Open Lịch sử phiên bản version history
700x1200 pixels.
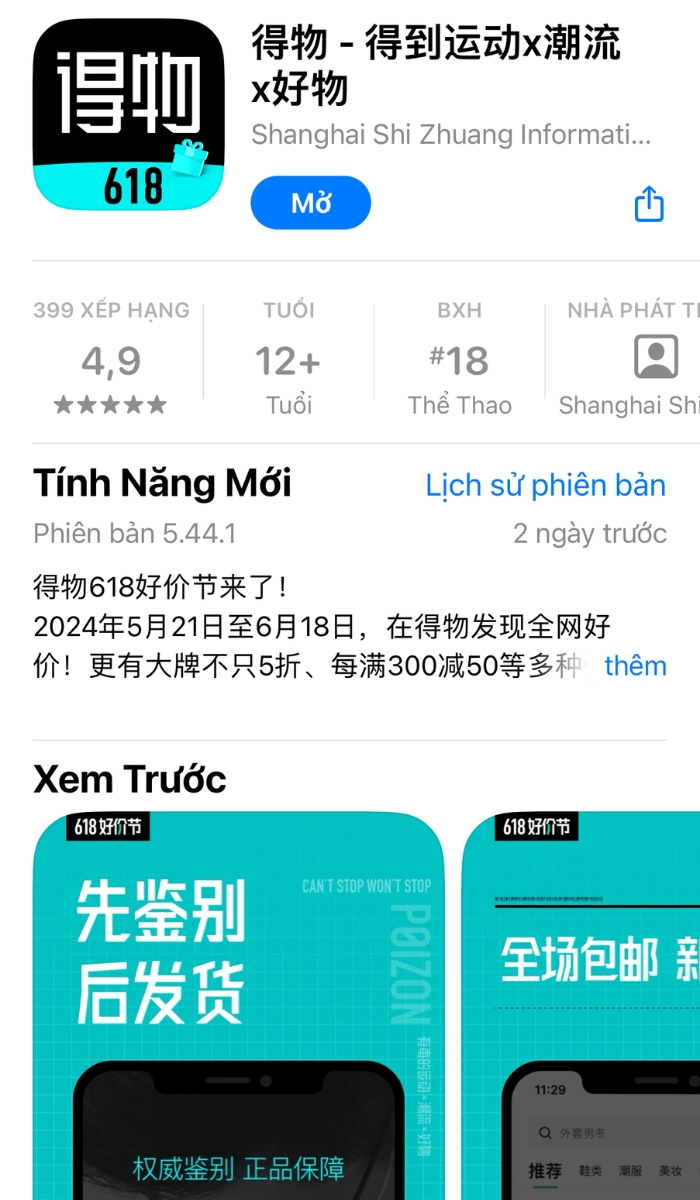545,486
